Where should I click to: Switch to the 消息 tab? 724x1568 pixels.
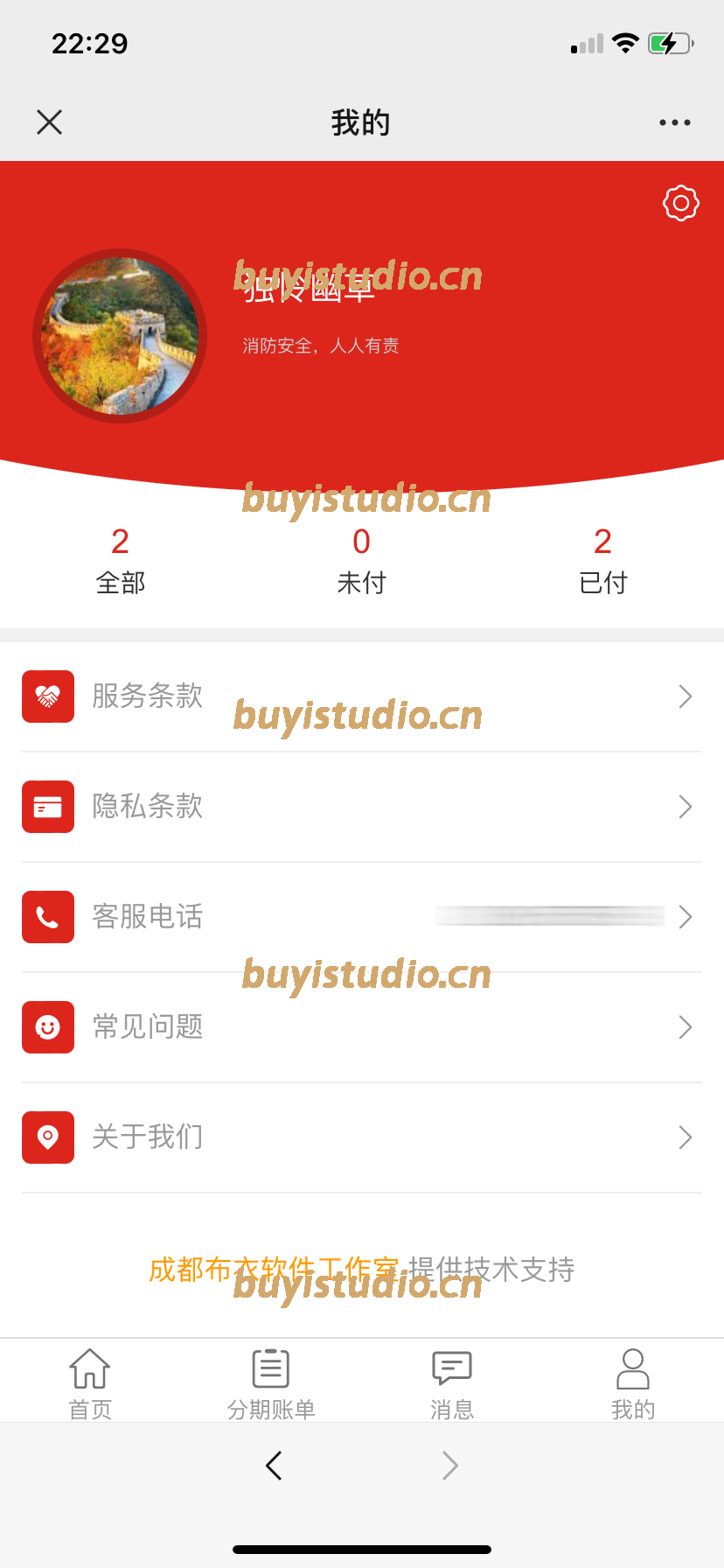tap(452, 1382)
